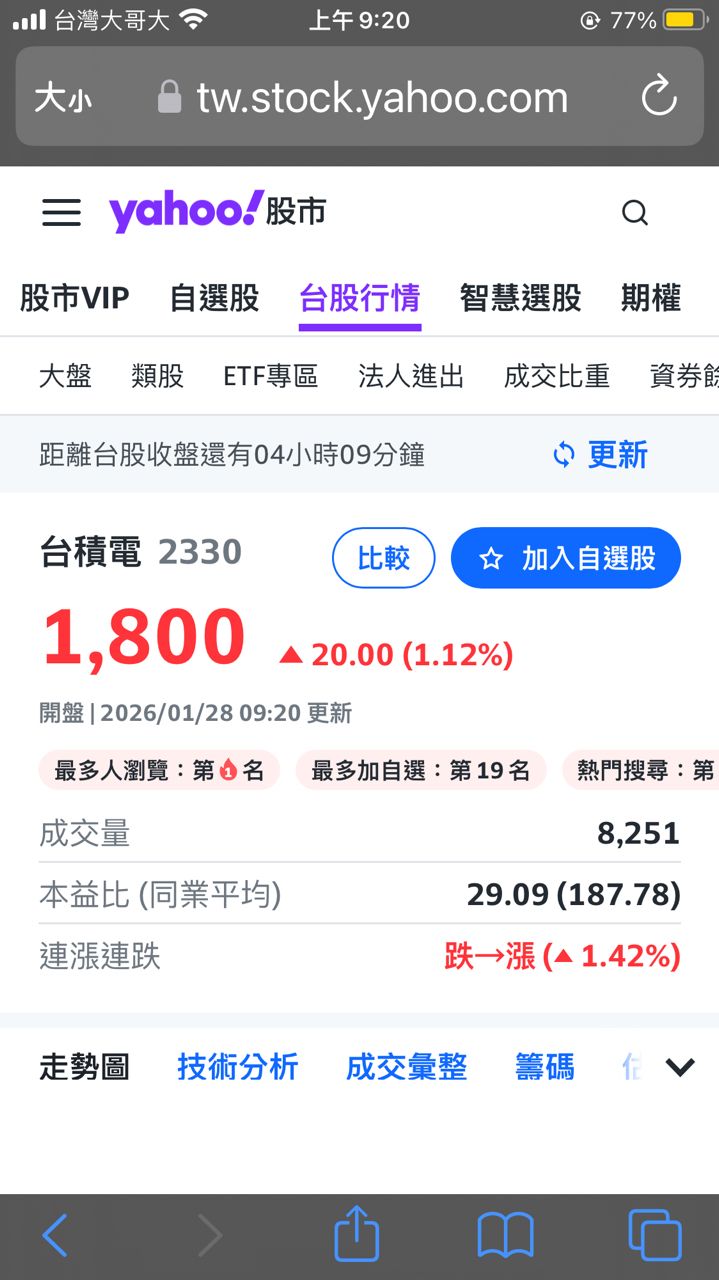Image resolution: width=719 pixels, height=1280 pixels.
Task: Open 法人進出 section
Action: coord(411,376)
